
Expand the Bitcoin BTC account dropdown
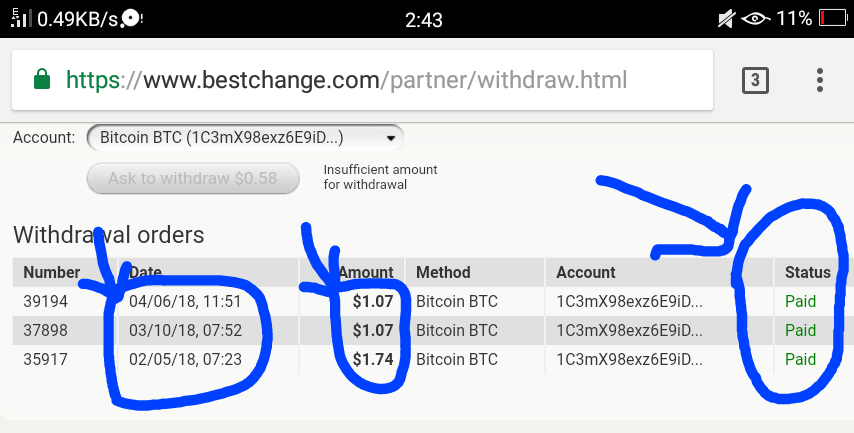pos(245,137)
